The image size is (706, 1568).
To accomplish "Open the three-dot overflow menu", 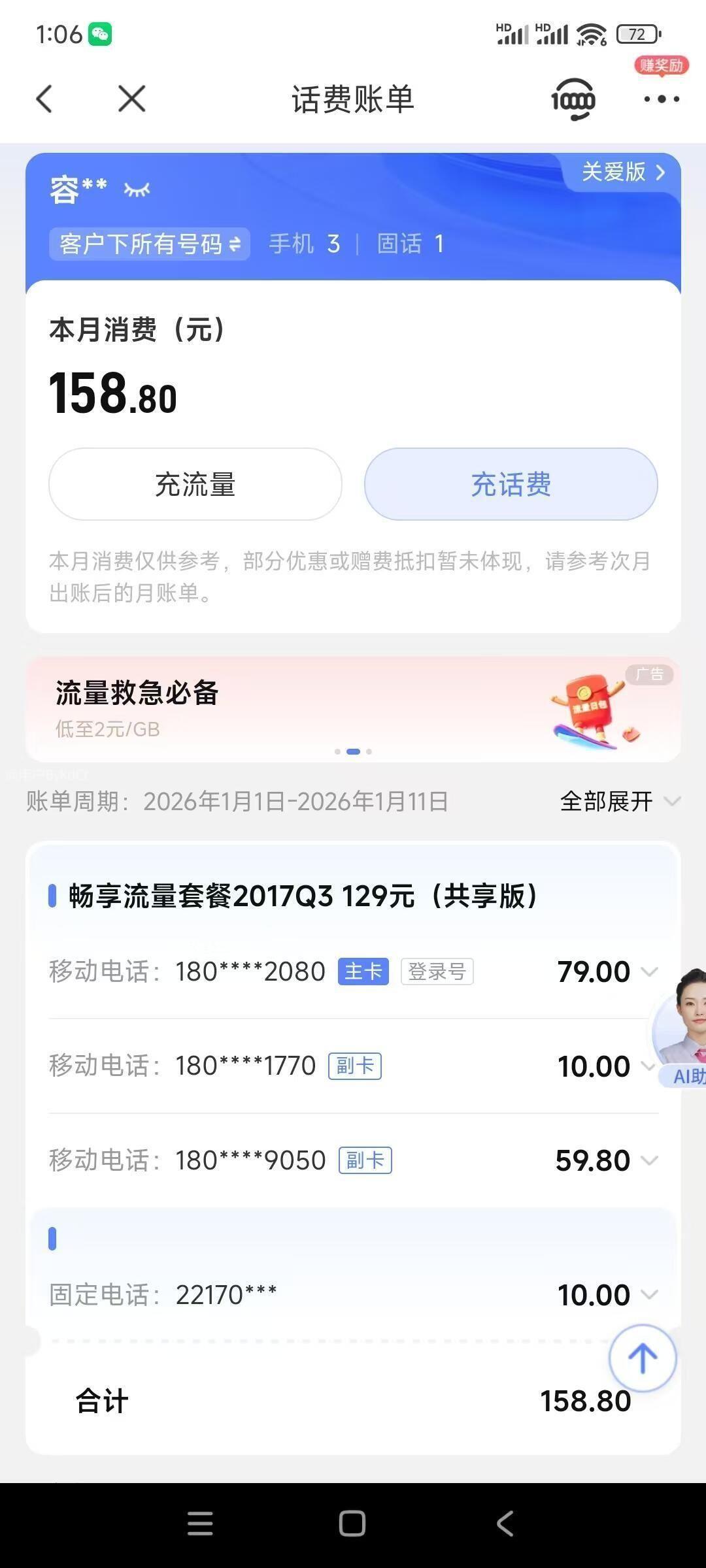I will pyautogui.click(x=661, y=99).
